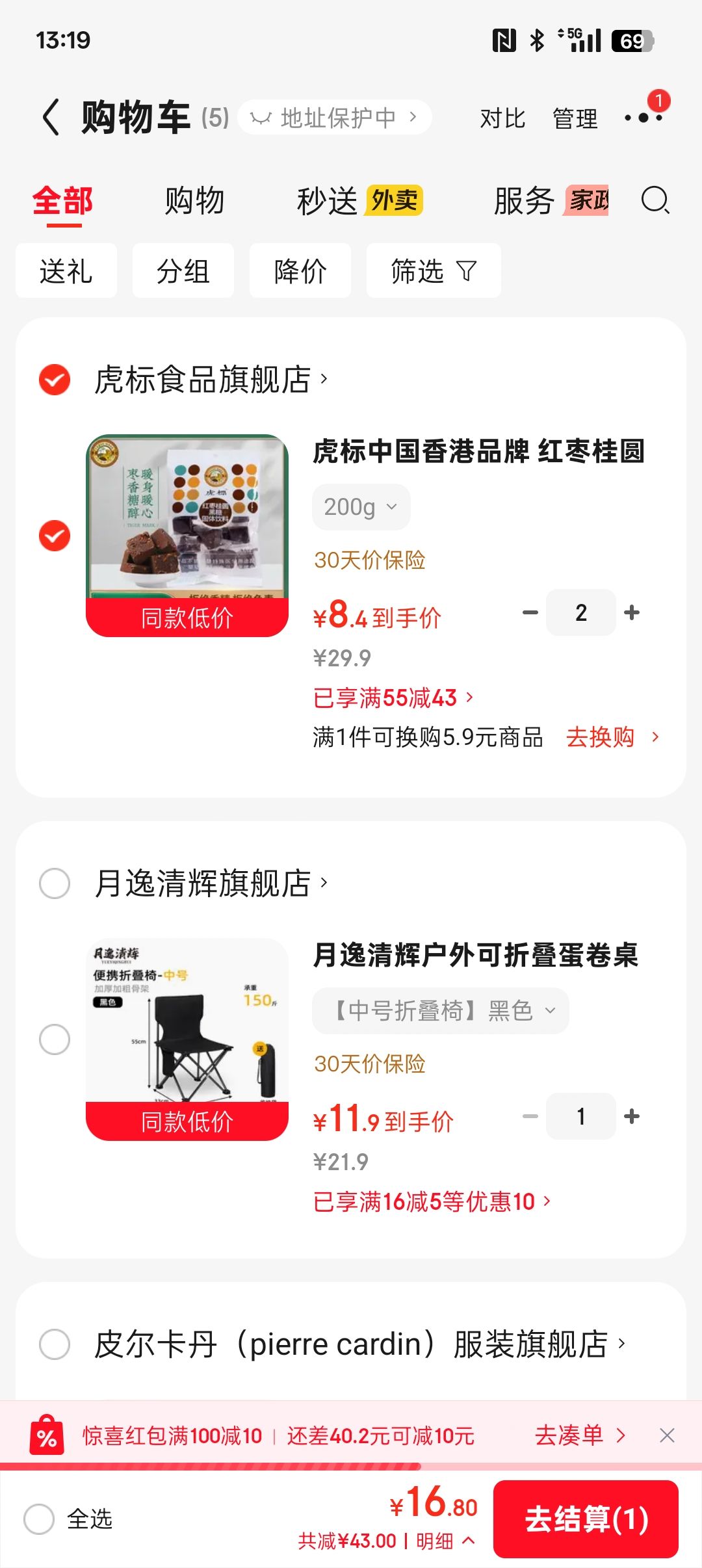Switch to the 购物 tab
702x1568 pixels.
[x=194, y=201]
